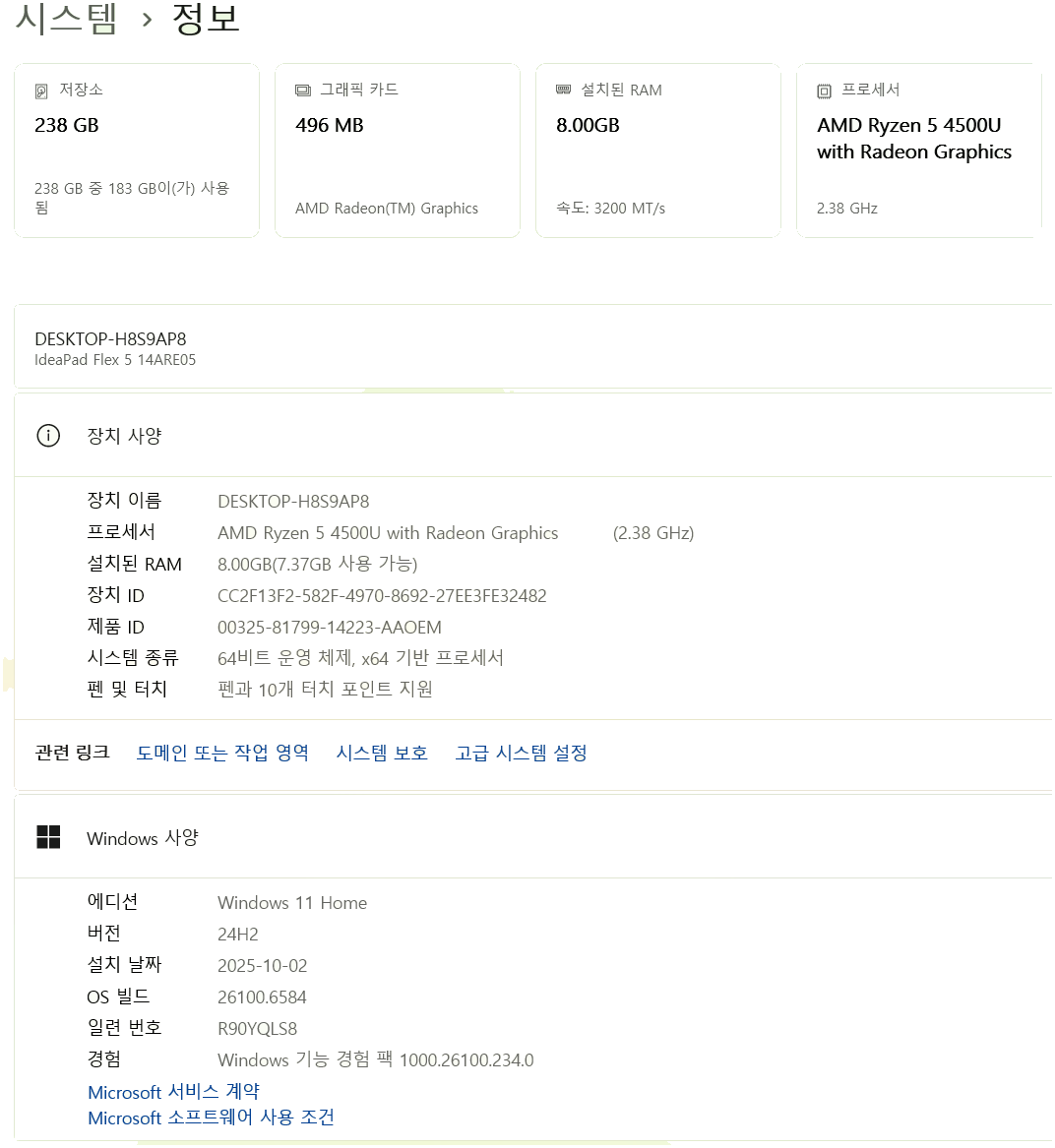
Task: View Microsoft 소프트웨어 사용 조건
Action: [212, 1118]
